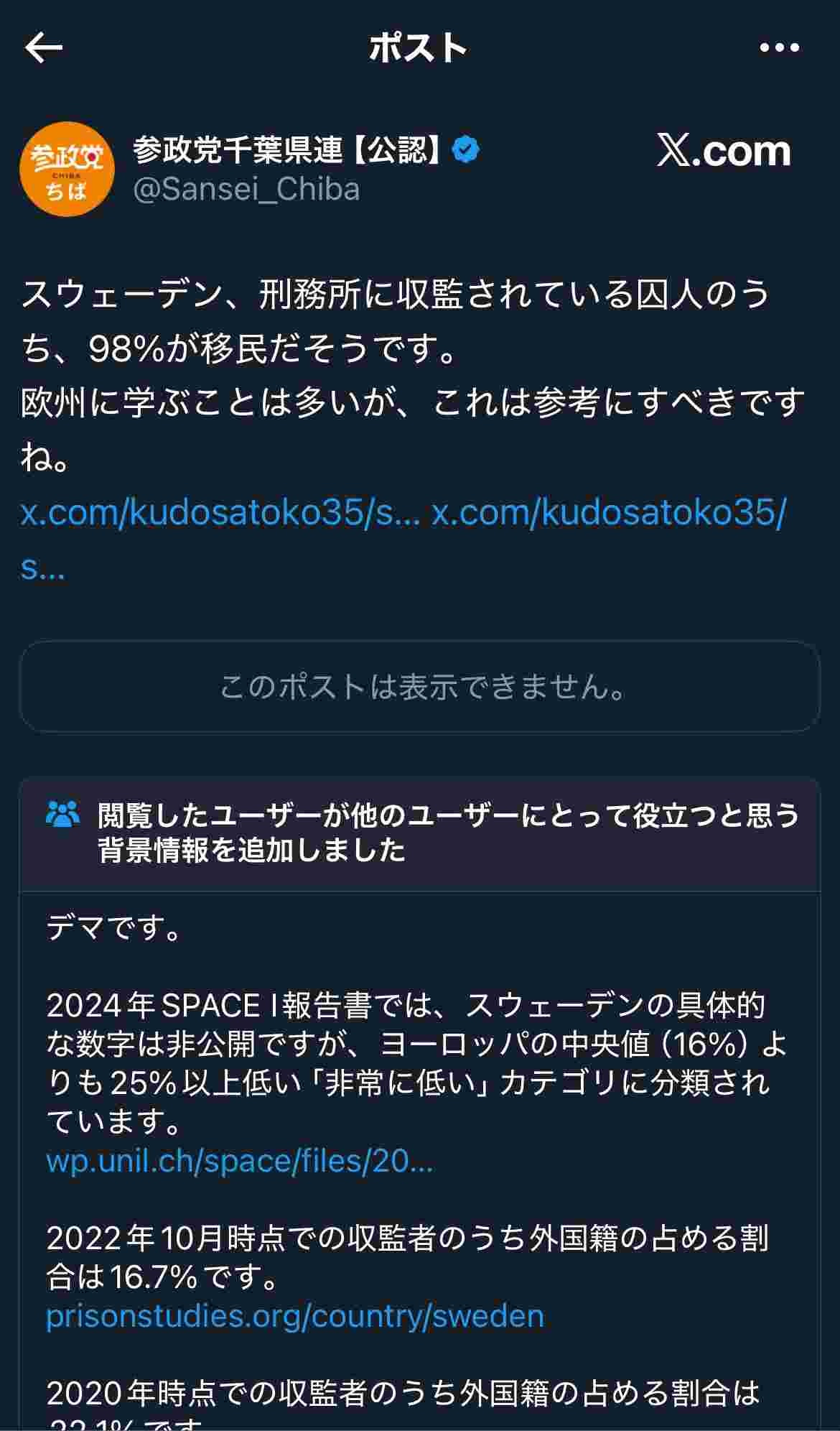Viewport: 840px width, 1431px height.
Task: Open the prisonstudies.org Sweden link
Action: (x=295, y=1316)
